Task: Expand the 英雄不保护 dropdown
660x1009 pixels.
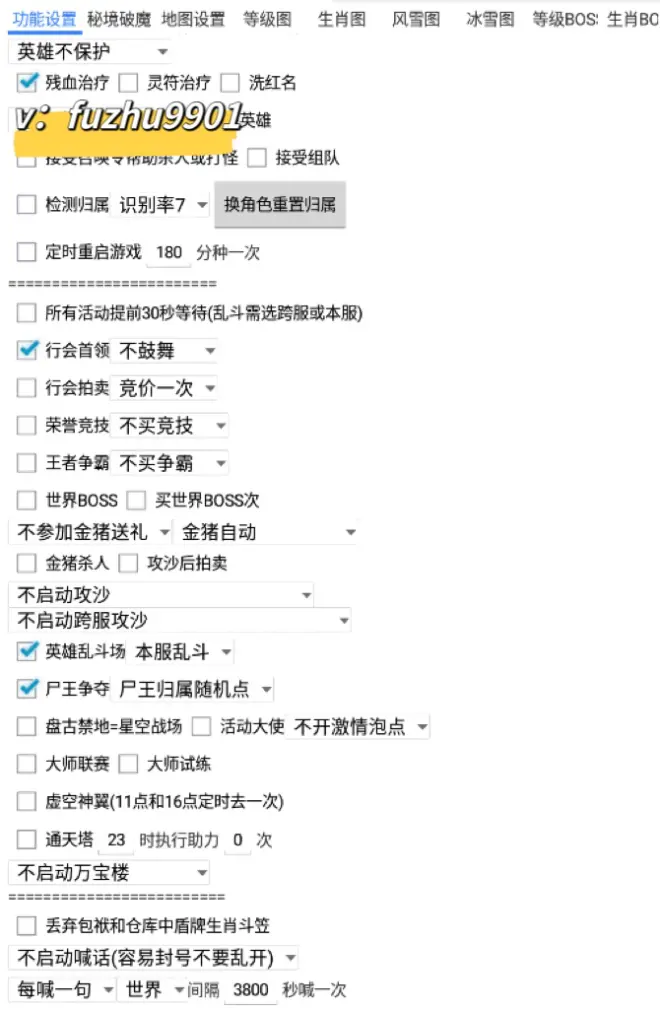Action: click(90, 52)
